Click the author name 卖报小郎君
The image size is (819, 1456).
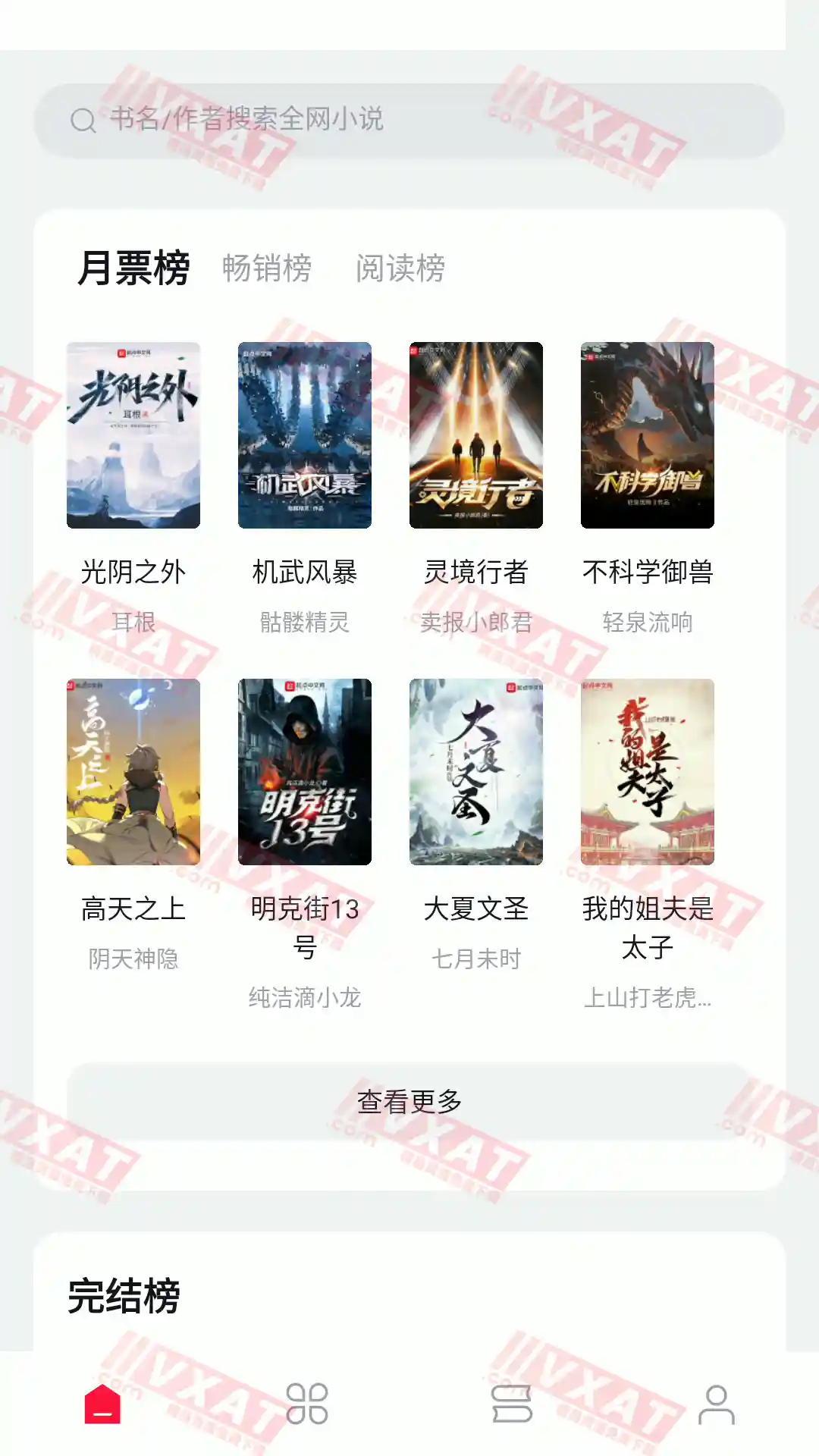point(477,622)
